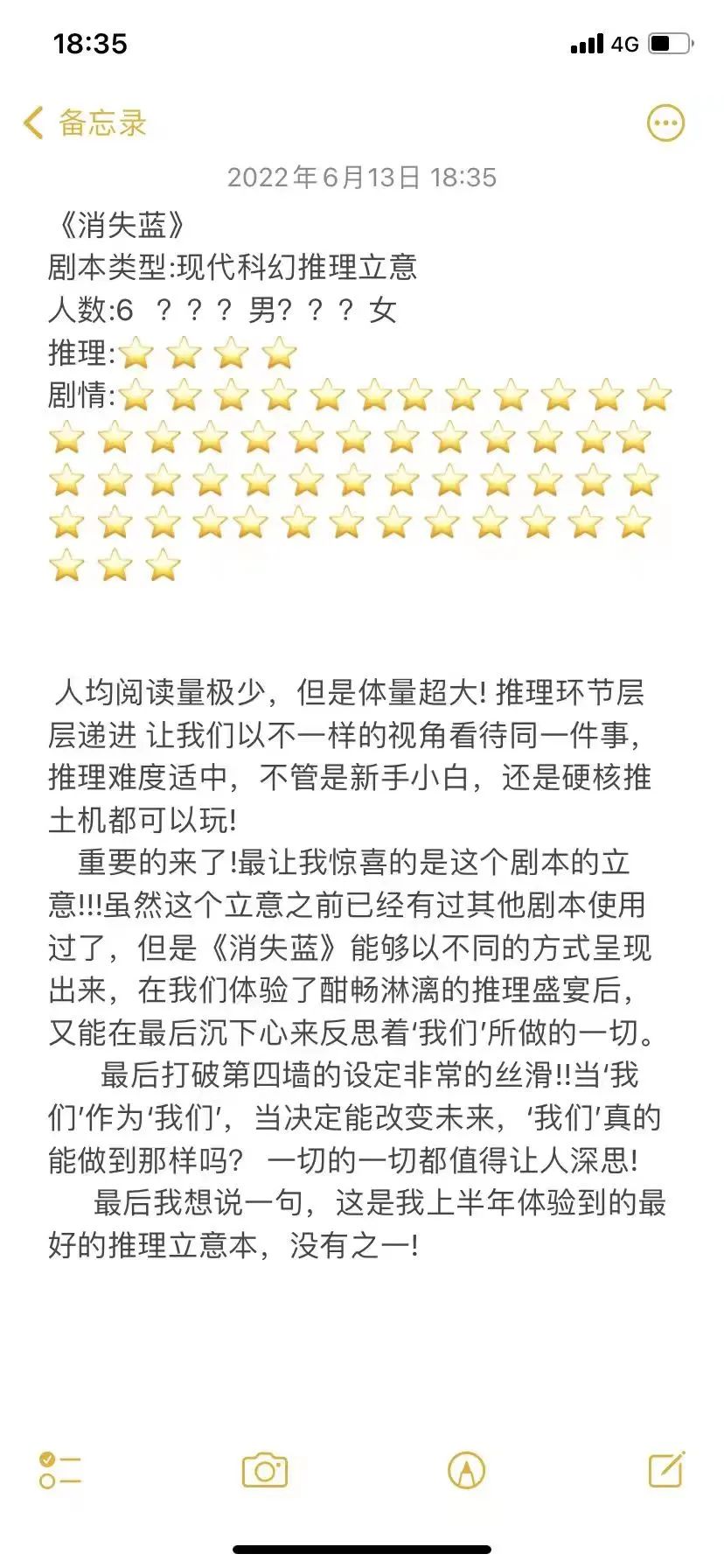Image resolution: width=724 pixels, height=1568 pixels.
Task: Open the markup drawing tool
Action: click(x=466, y=1470)
